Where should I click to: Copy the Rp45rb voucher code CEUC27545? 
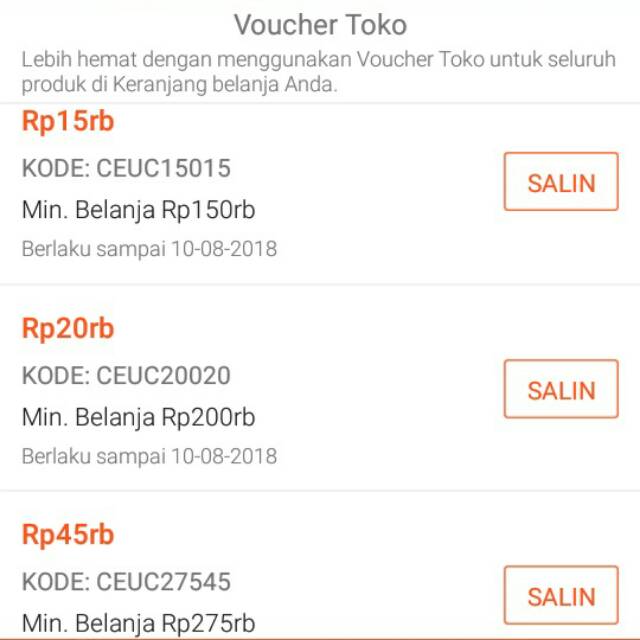[560, 596]
